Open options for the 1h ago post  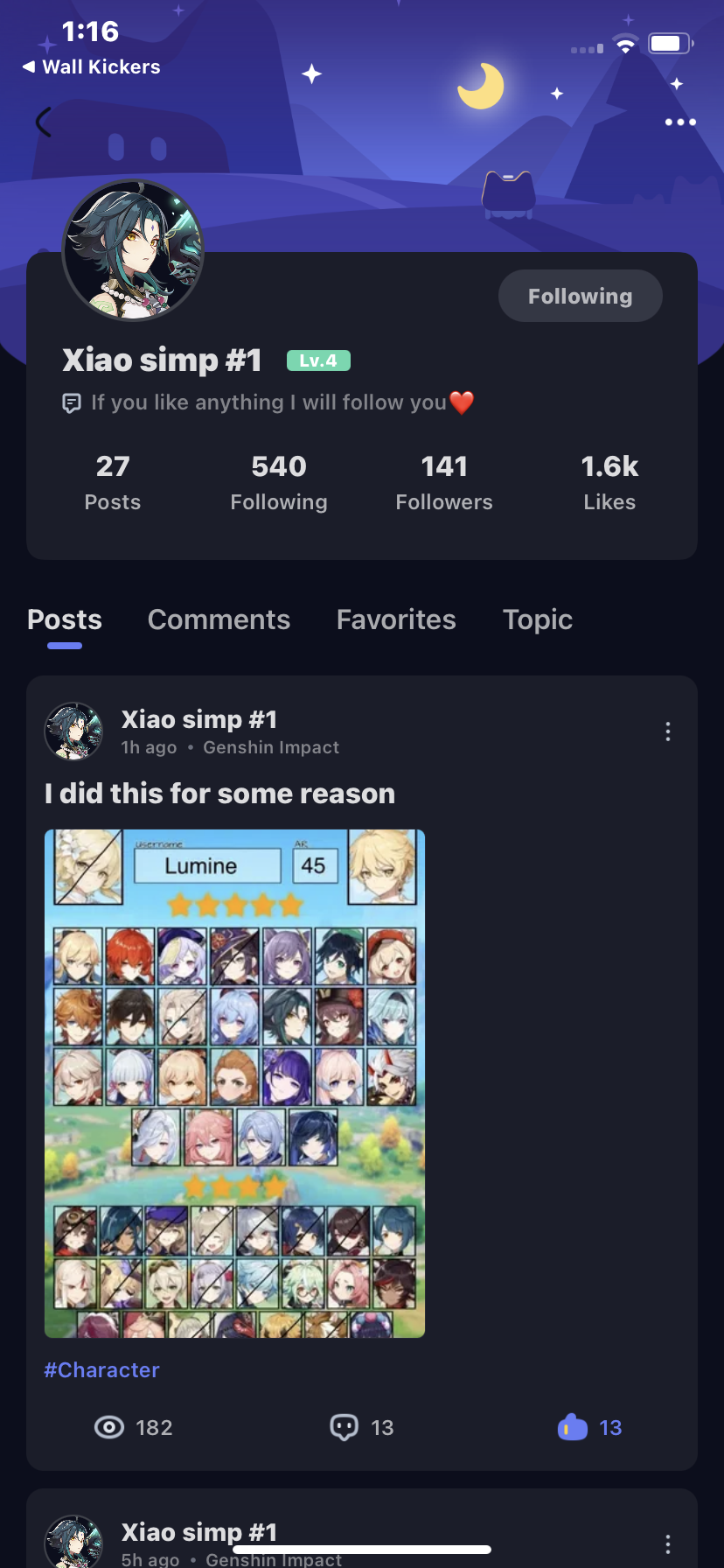coord(668,731)
